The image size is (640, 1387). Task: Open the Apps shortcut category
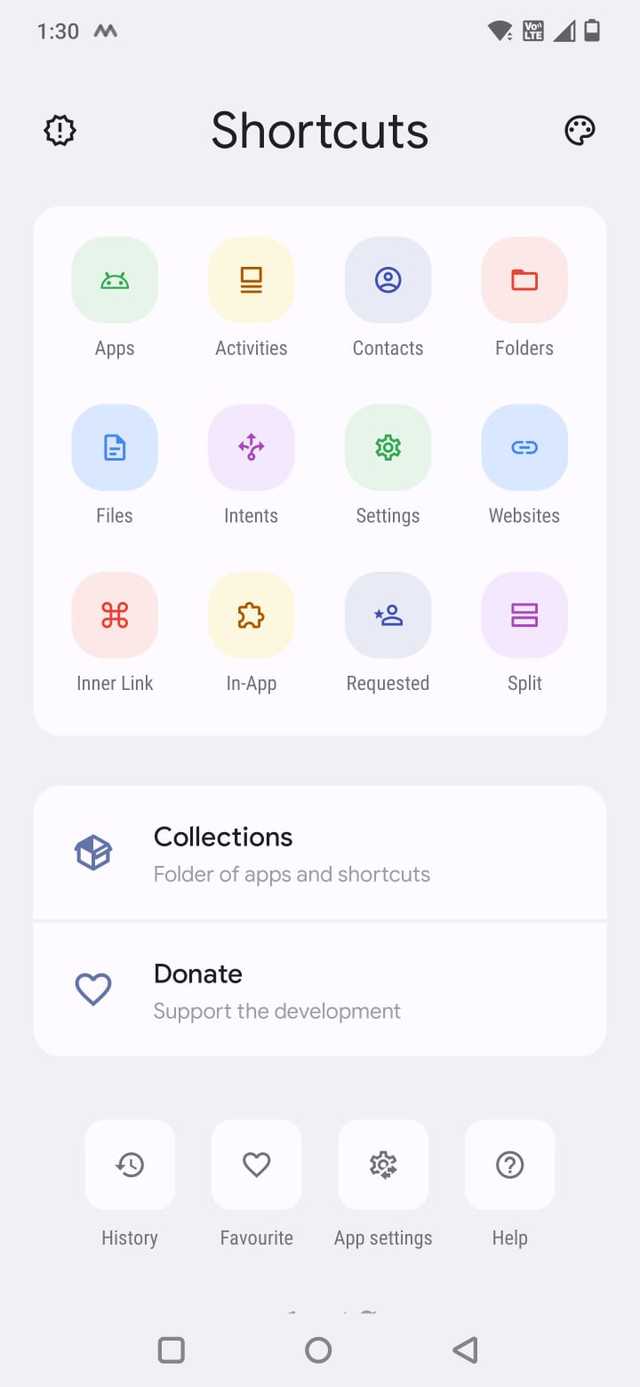coord(115,281)
